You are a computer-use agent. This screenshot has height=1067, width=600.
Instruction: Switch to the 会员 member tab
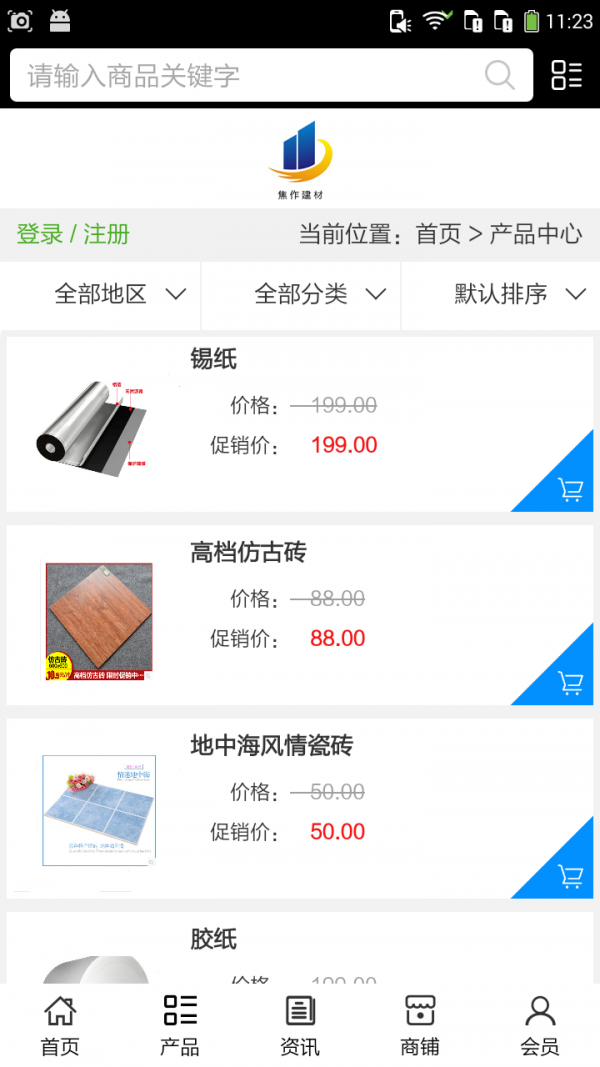tap(540, 1025)
